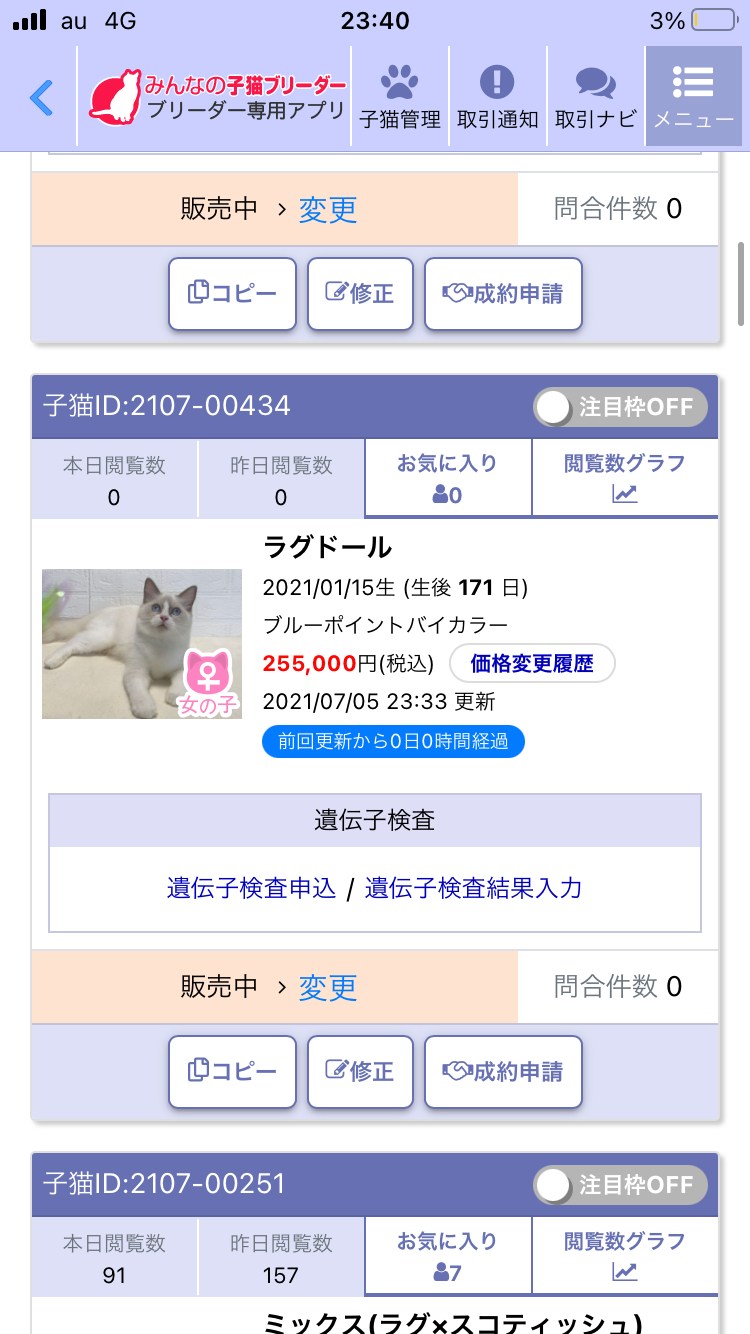Open the 子猫管理 kitten management tab
Screen dimensions: 750x1334
click(x=400, y=97)
